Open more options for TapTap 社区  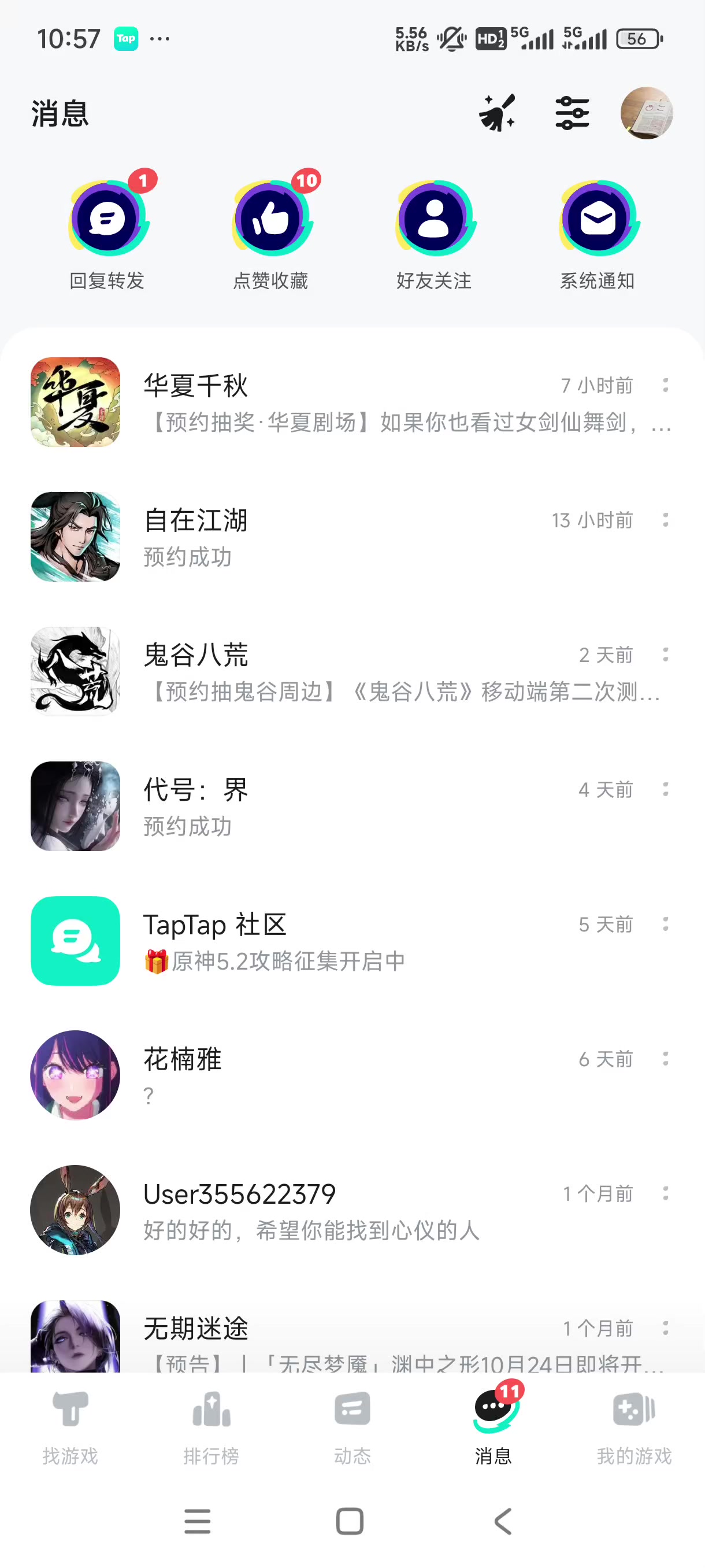click(x=666, y=924)
